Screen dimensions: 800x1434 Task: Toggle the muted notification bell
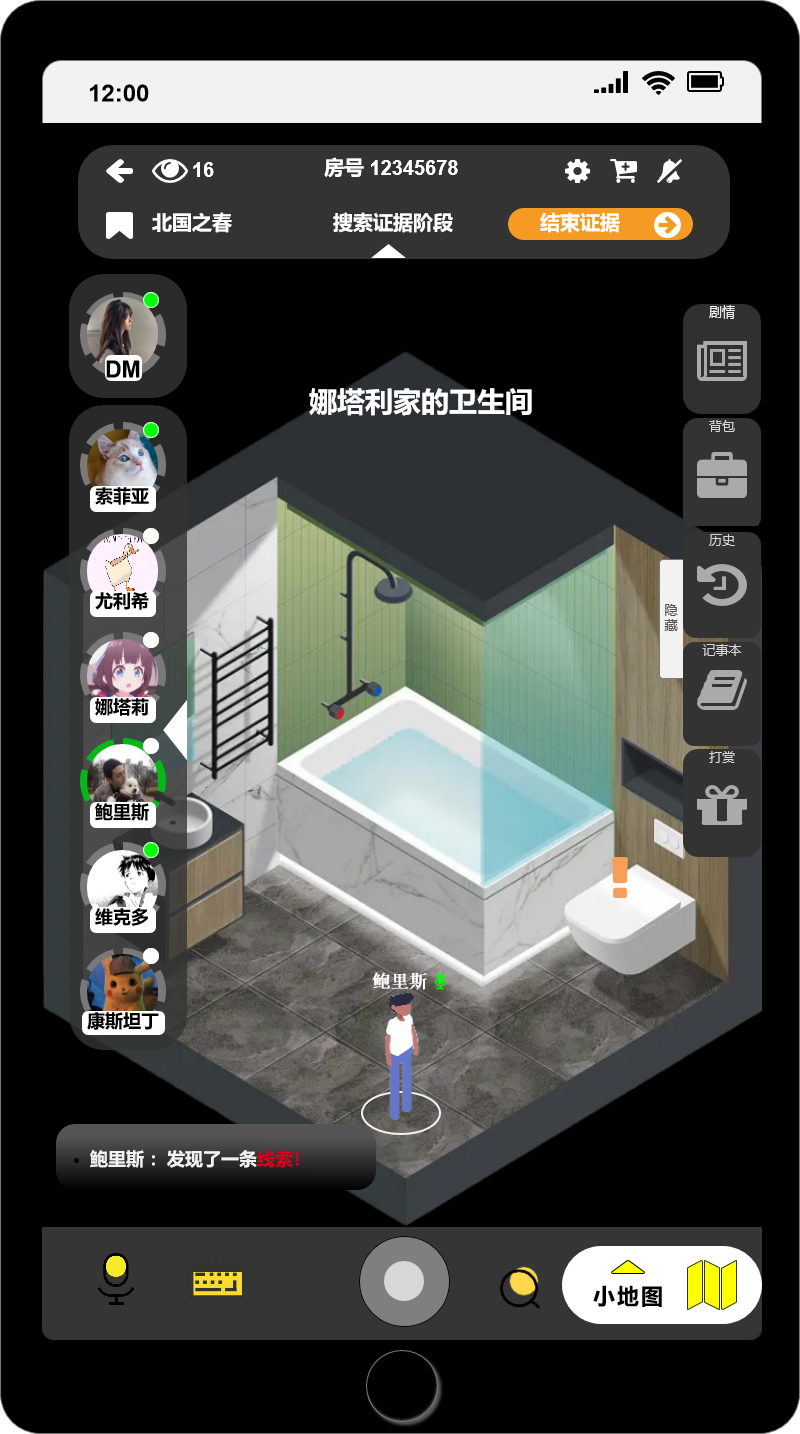(x=668, y=171)
